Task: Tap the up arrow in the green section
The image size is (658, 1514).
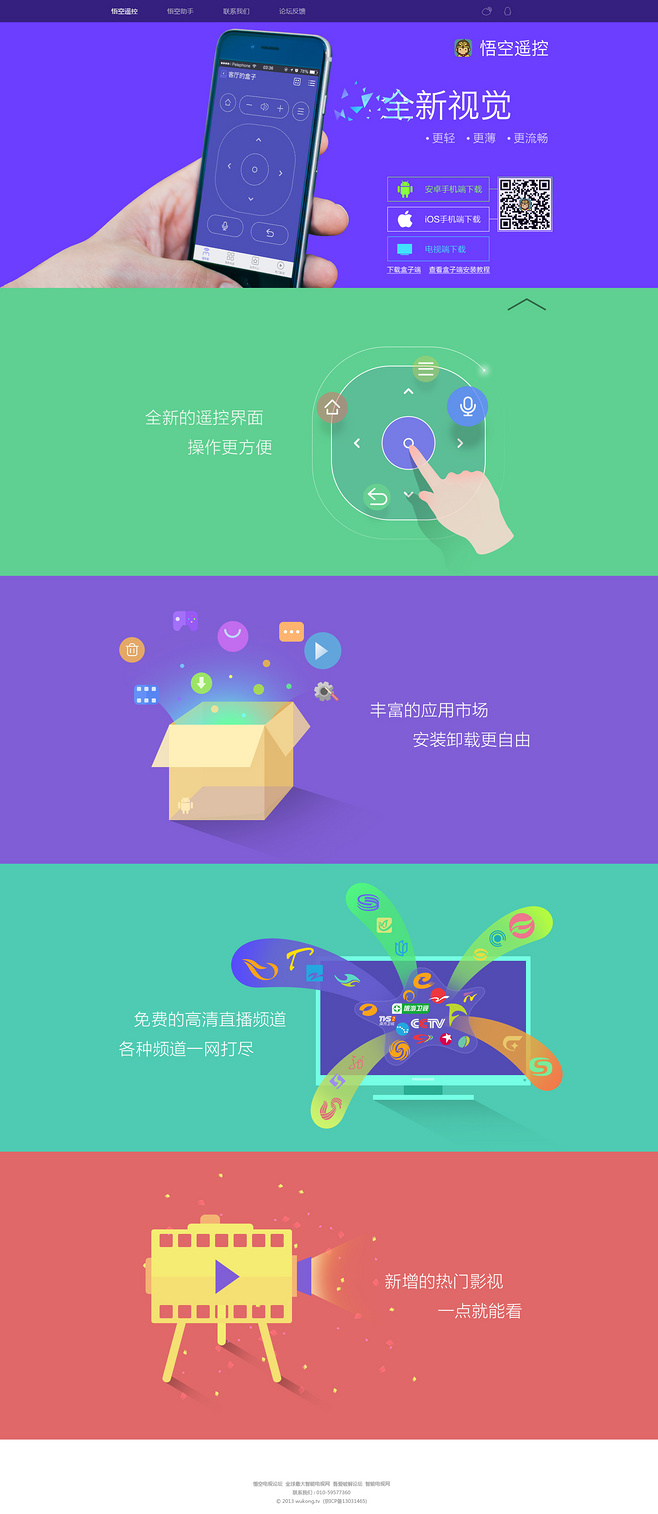Action: tap(526, 304)
